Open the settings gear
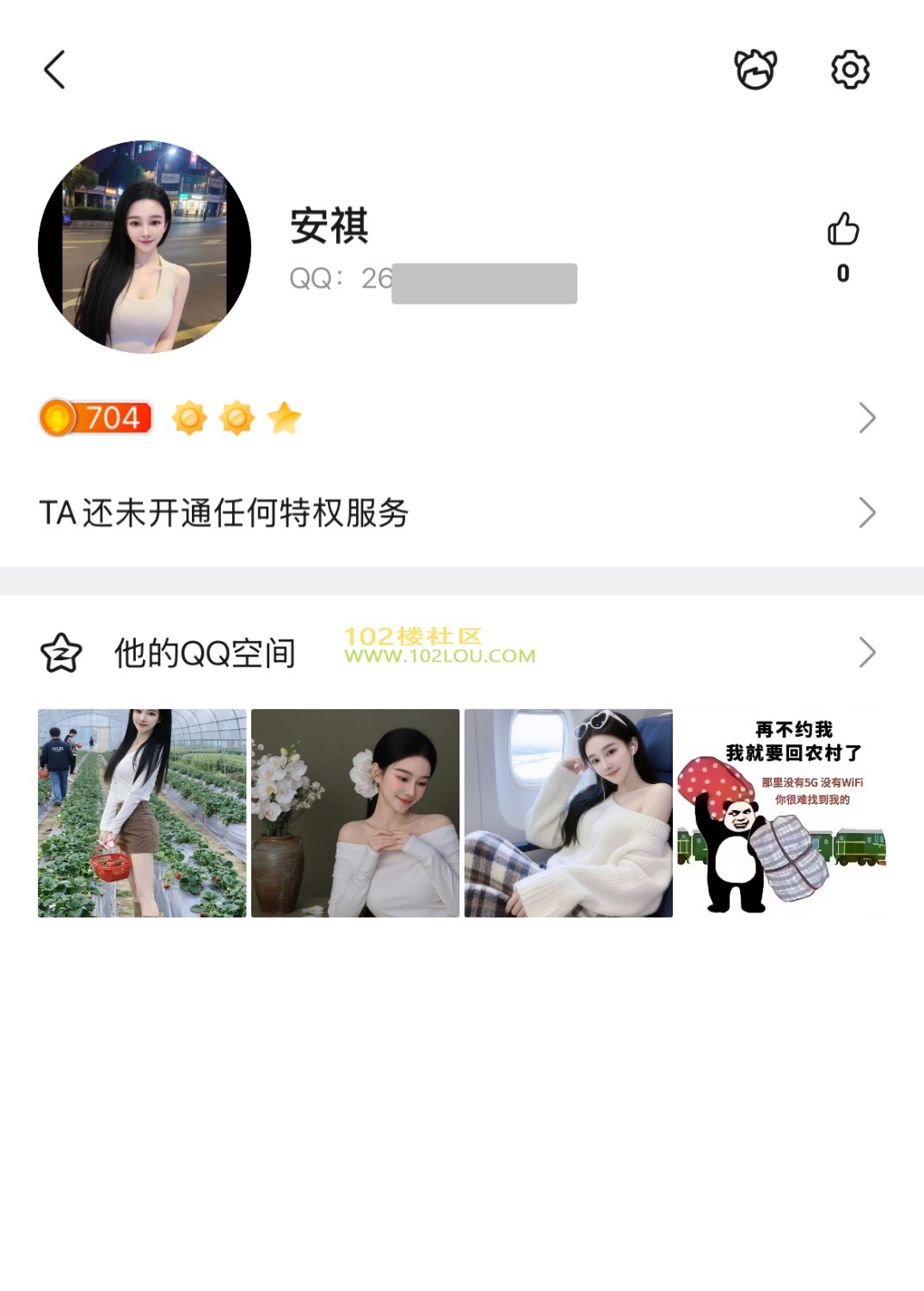The height and width of the screenshot is (1291, 924). click(x=850, y=70)
